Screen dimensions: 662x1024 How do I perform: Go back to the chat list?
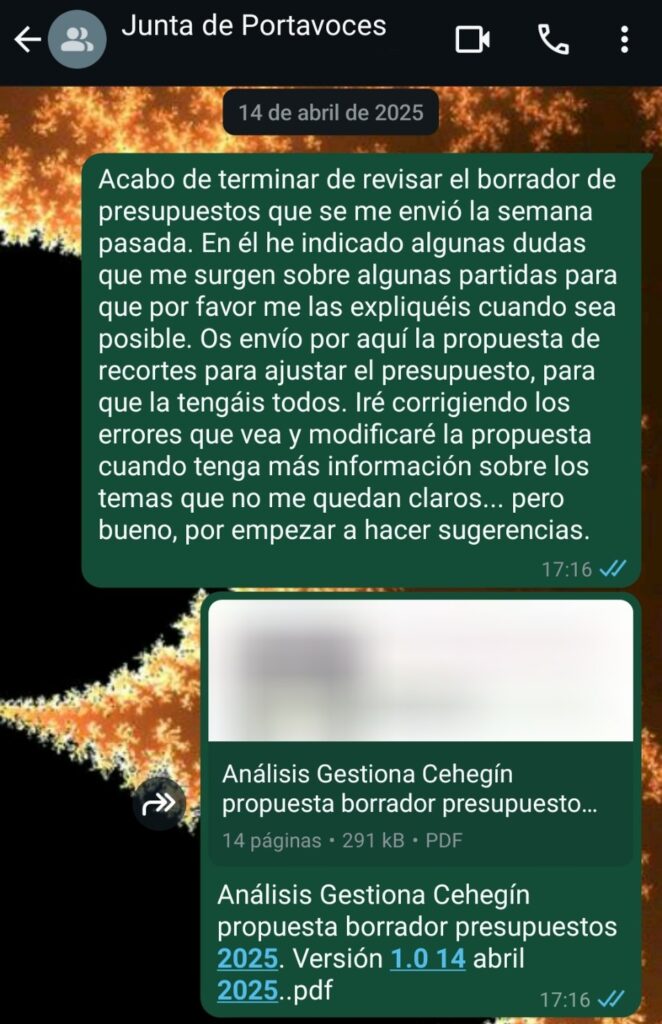27,40
